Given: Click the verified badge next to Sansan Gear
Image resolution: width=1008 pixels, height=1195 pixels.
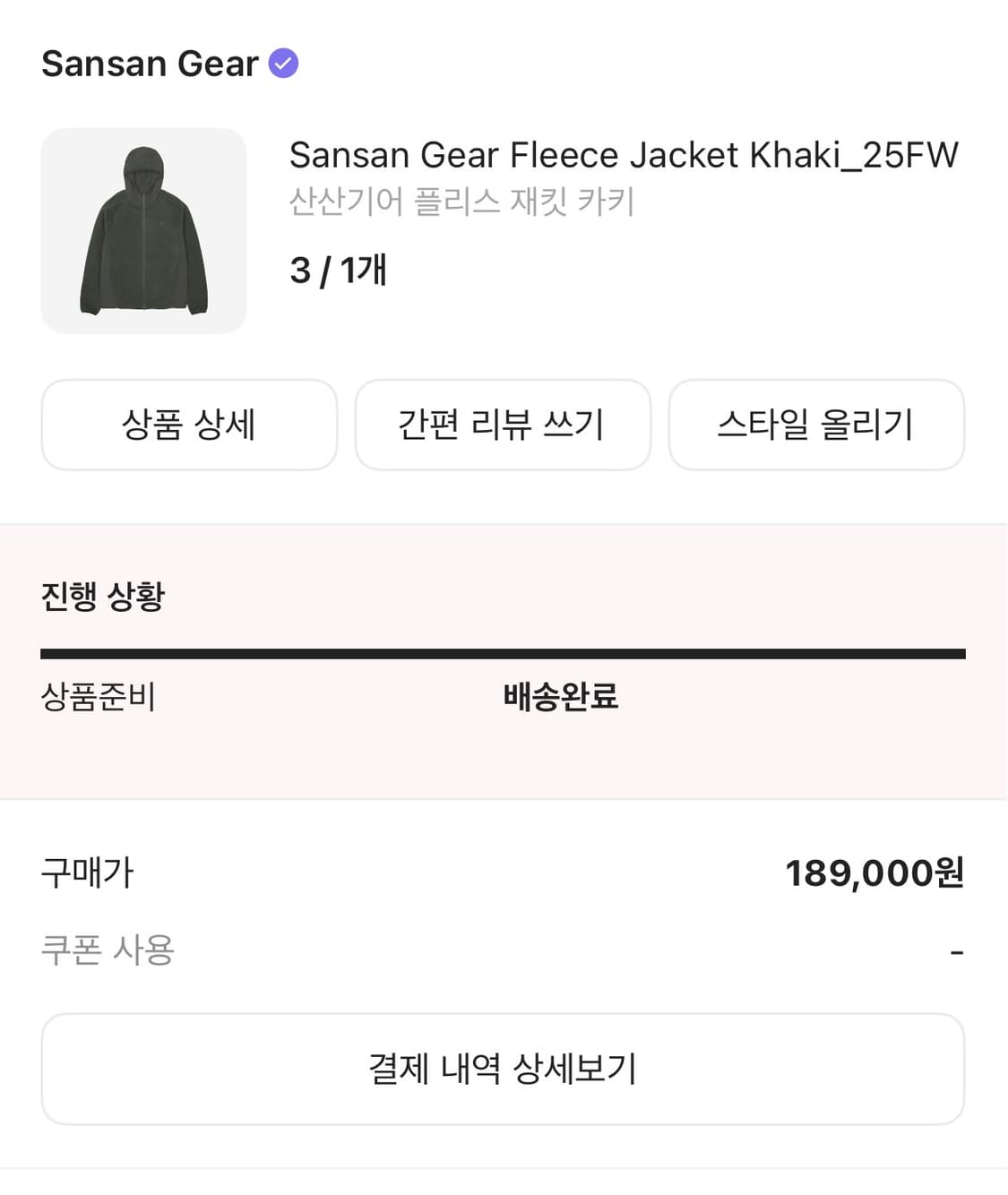Looking at the screenshot, I should pos(282,62).
